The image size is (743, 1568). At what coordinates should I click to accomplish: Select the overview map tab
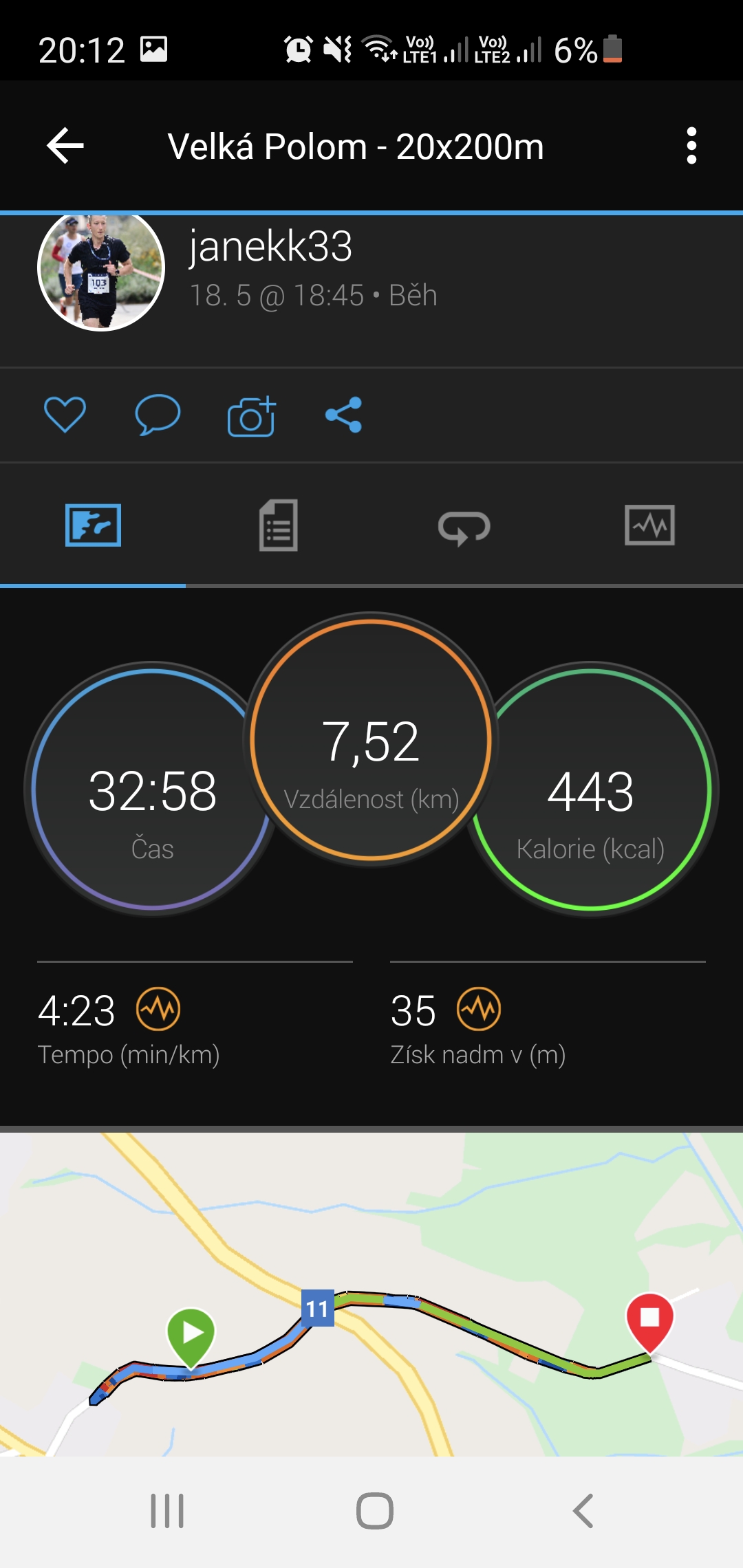click(93, 525)
